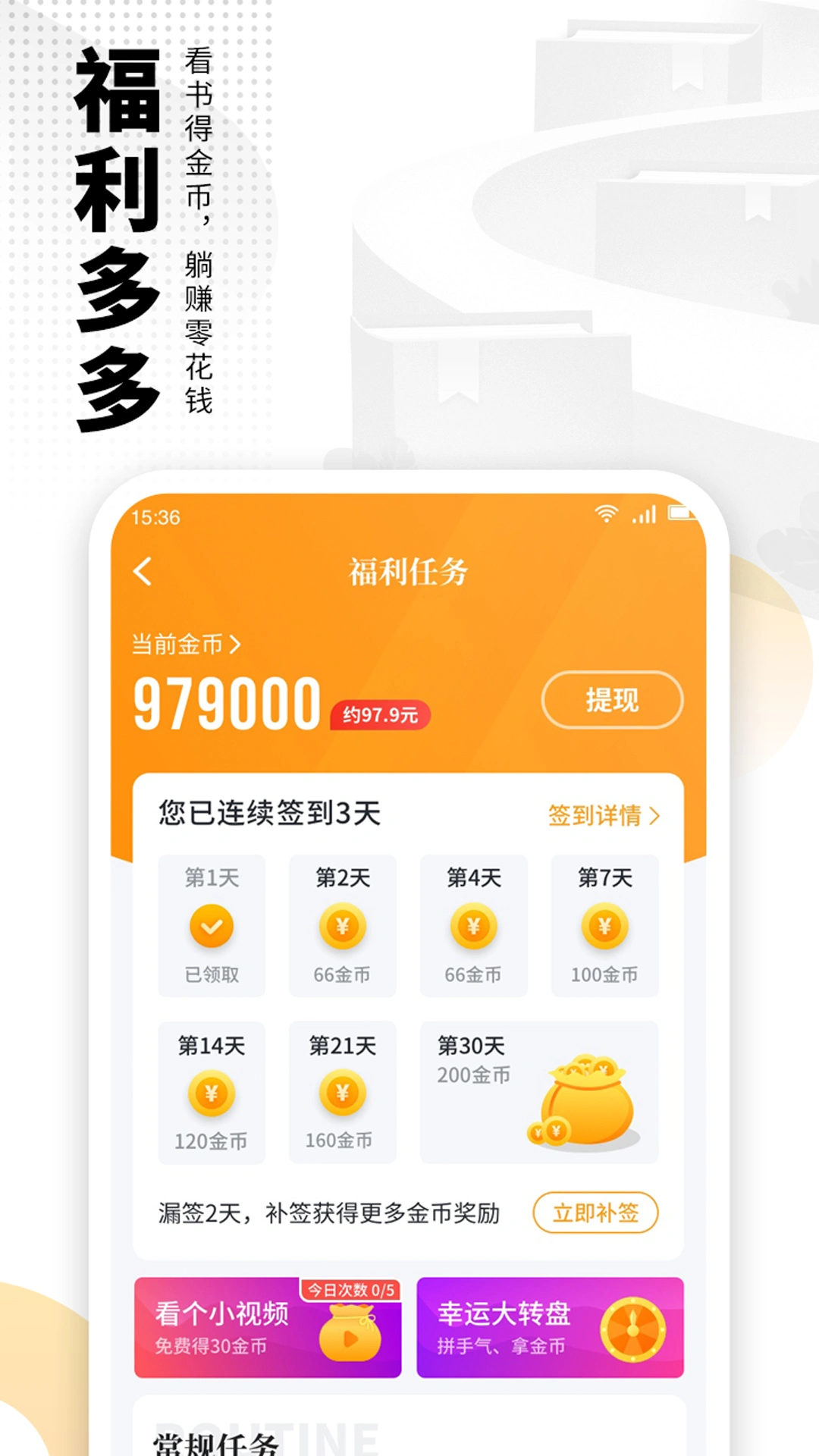The height and width of the screenshot is (1456, 819).
Task: Select the Day 21 160金币 coin icon
Action: 343,1092
